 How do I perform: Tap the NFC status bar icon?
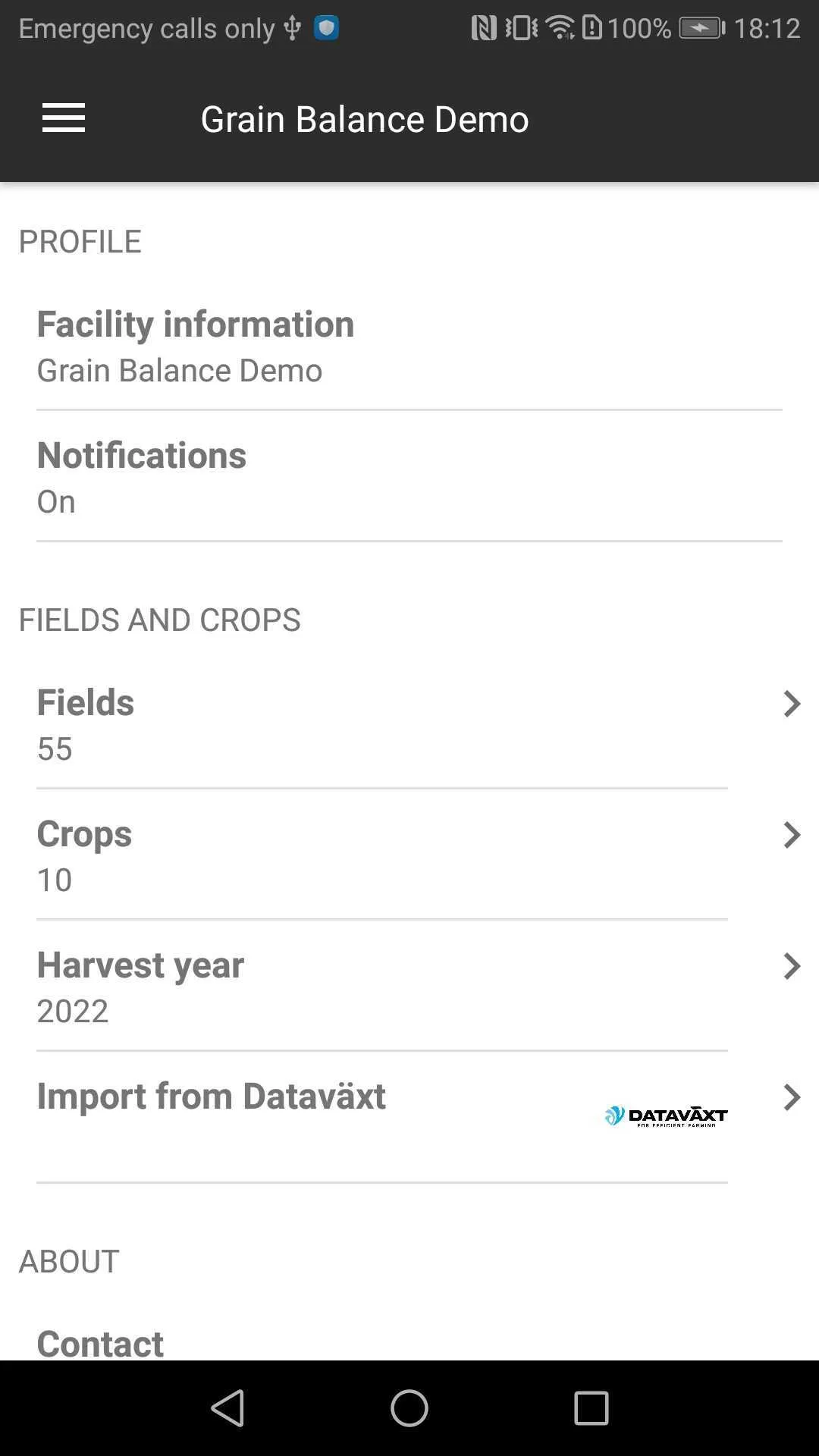pyautogui.click(x=485, y=27)
